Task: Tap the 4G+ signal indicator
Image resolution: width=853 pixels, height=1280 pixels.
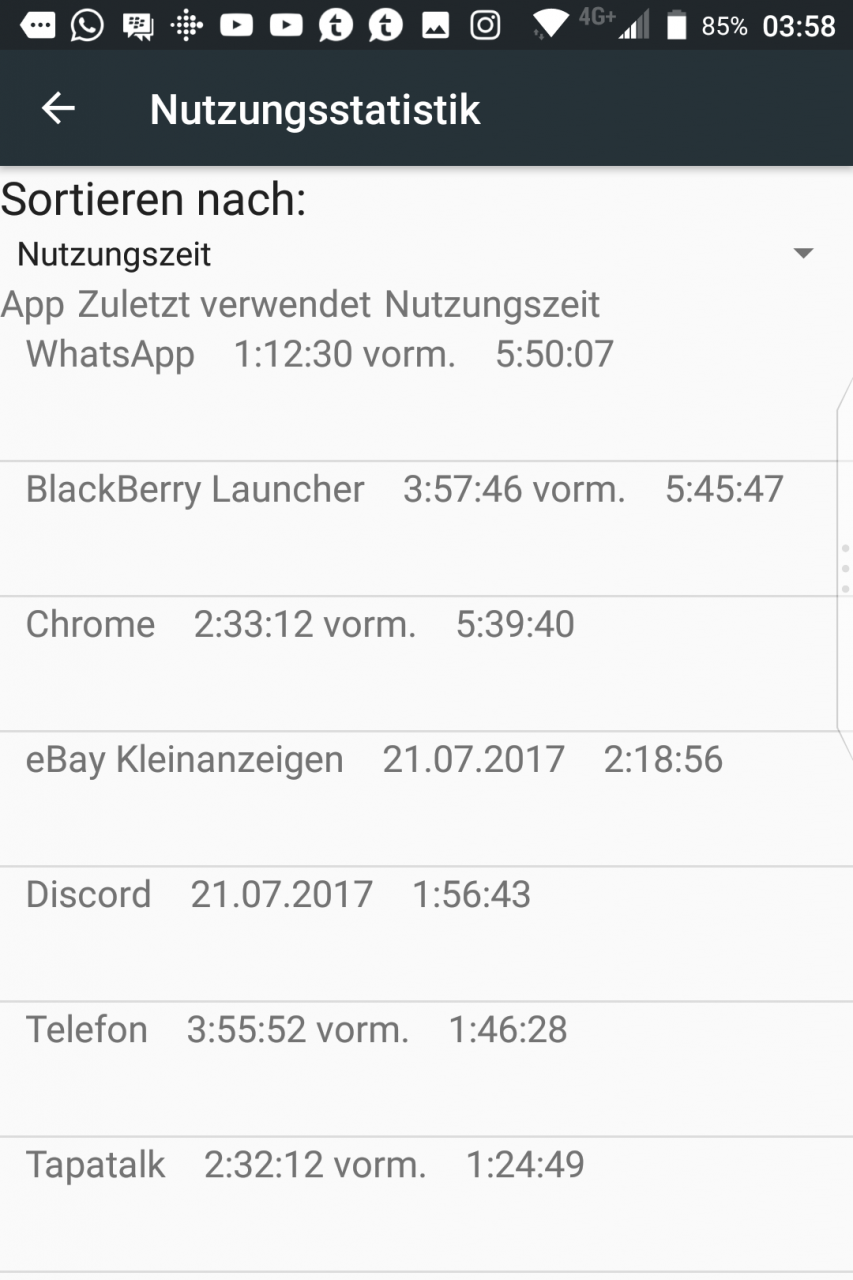Action: [615, 25]
